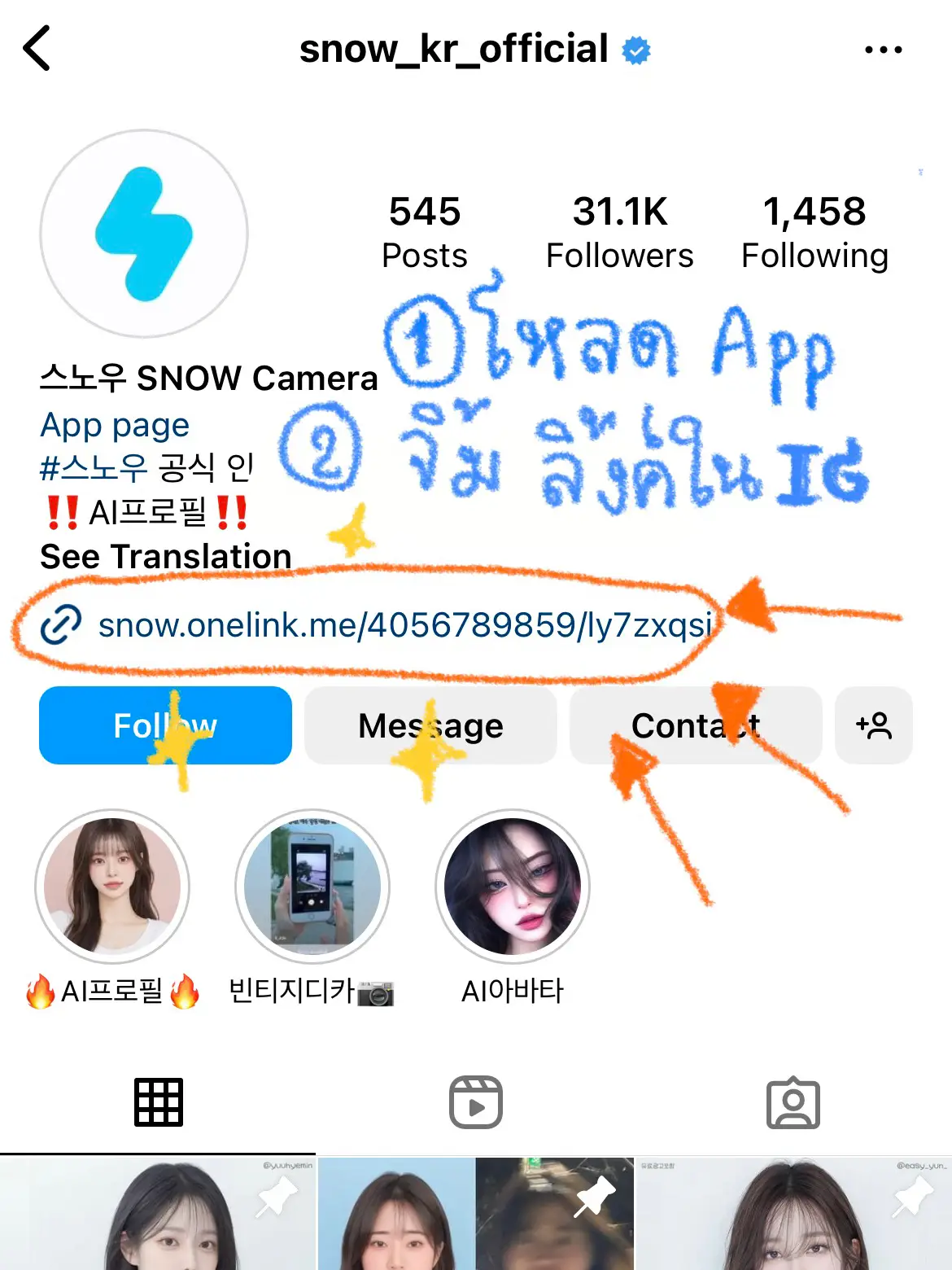Open the App page category link

tap(115, 425)
